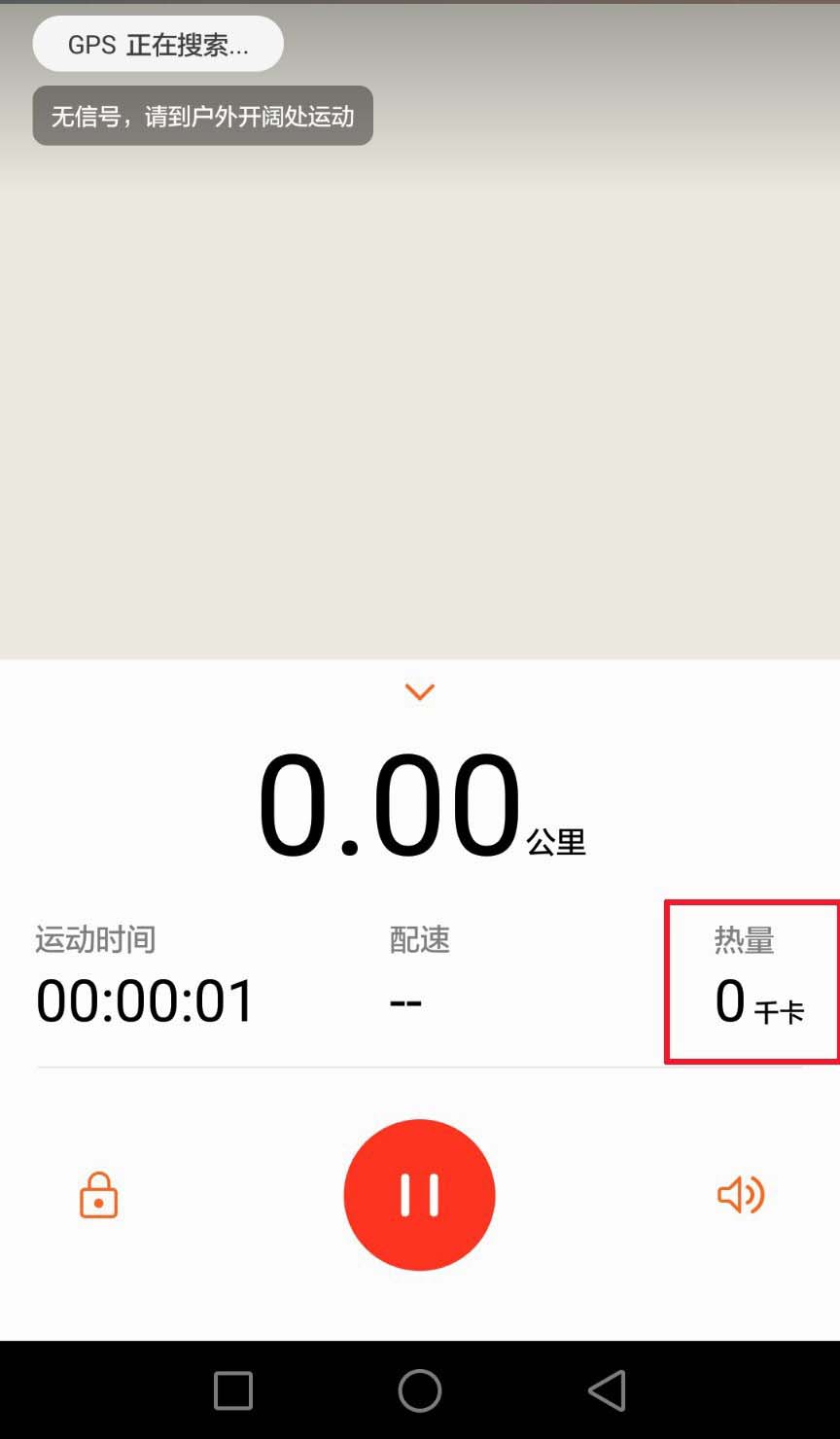The image size is (840, 1439).
Task: Toggle the voice announcement speaker
Action: tap(740, 1195)
